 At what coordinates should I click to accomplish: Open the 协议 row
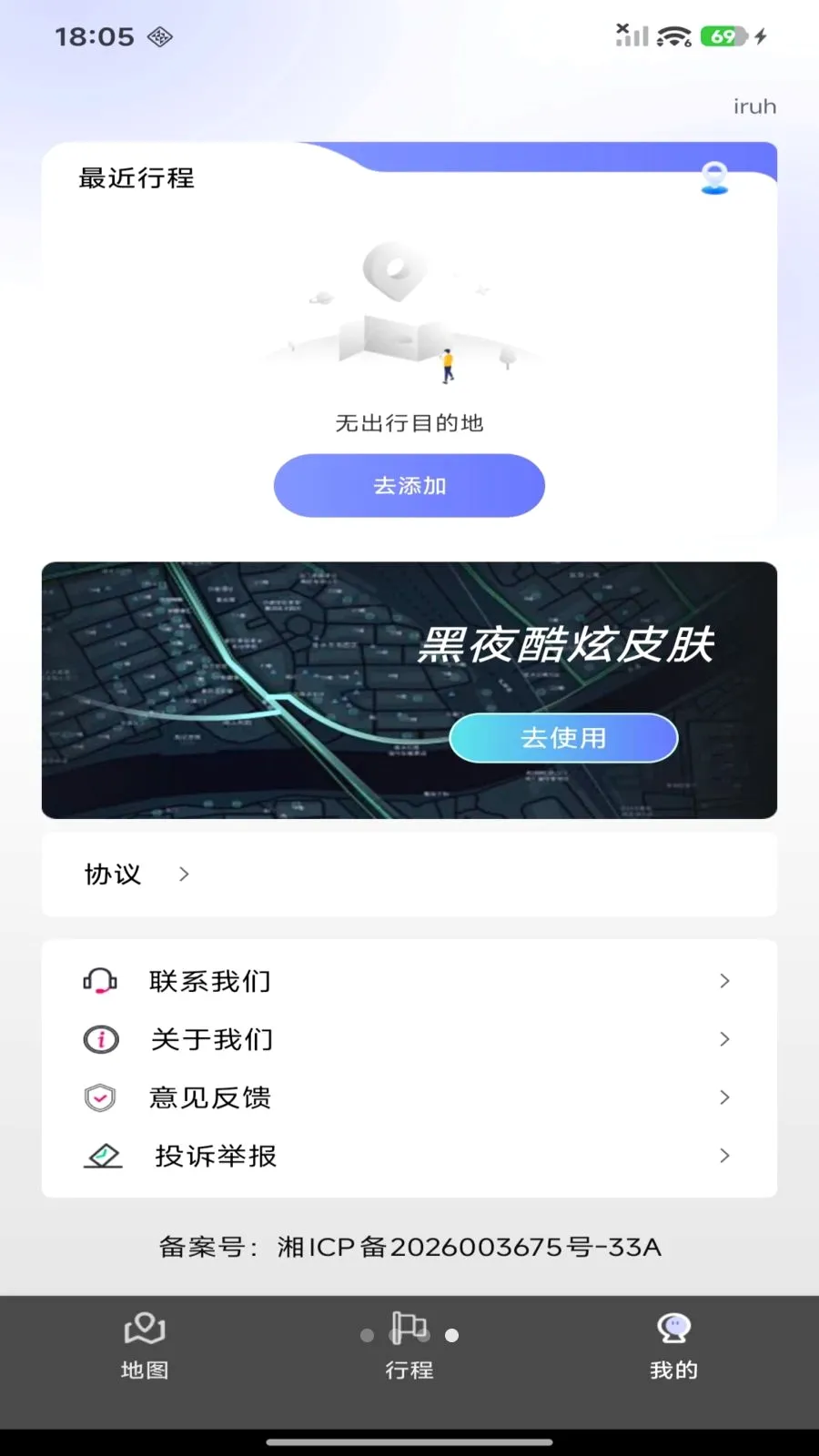[x=409, y=875]
